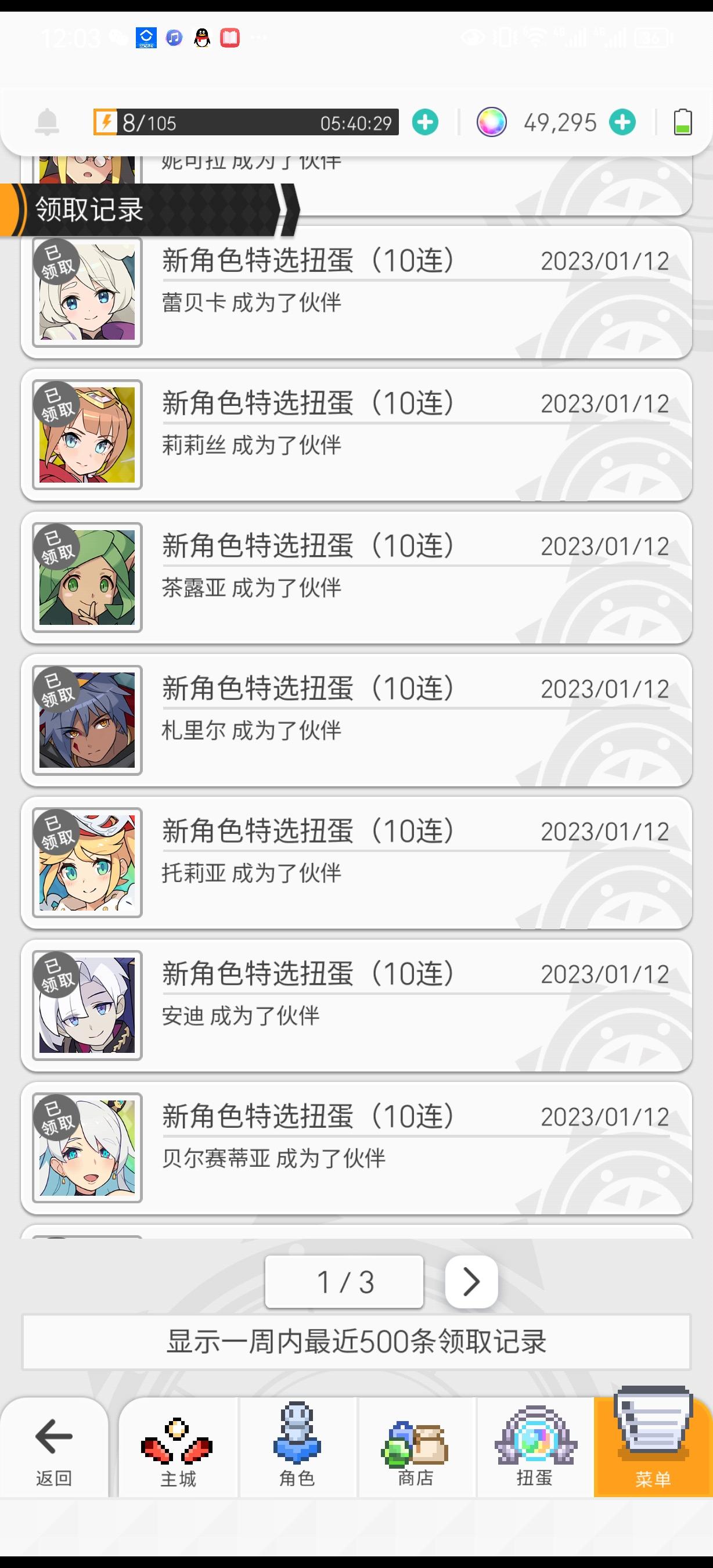Tap the energy progress bar showing 8/105
Image resolution: width=713 pixels, height=1568 pixels.
tap(243, 122)
